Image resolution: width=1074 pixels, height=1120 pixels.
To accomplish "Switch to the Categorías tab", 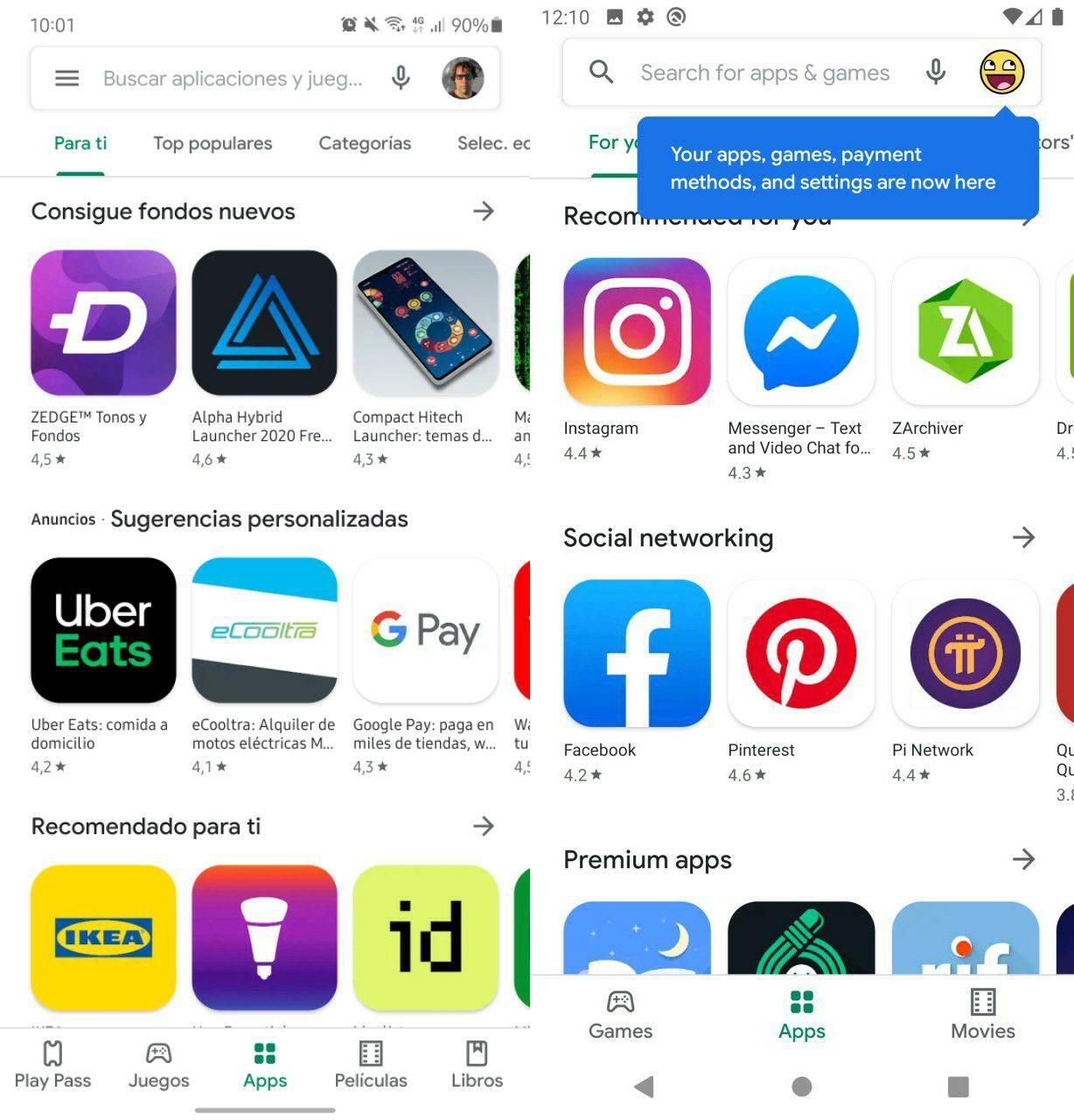I will [x=365, y=143].
